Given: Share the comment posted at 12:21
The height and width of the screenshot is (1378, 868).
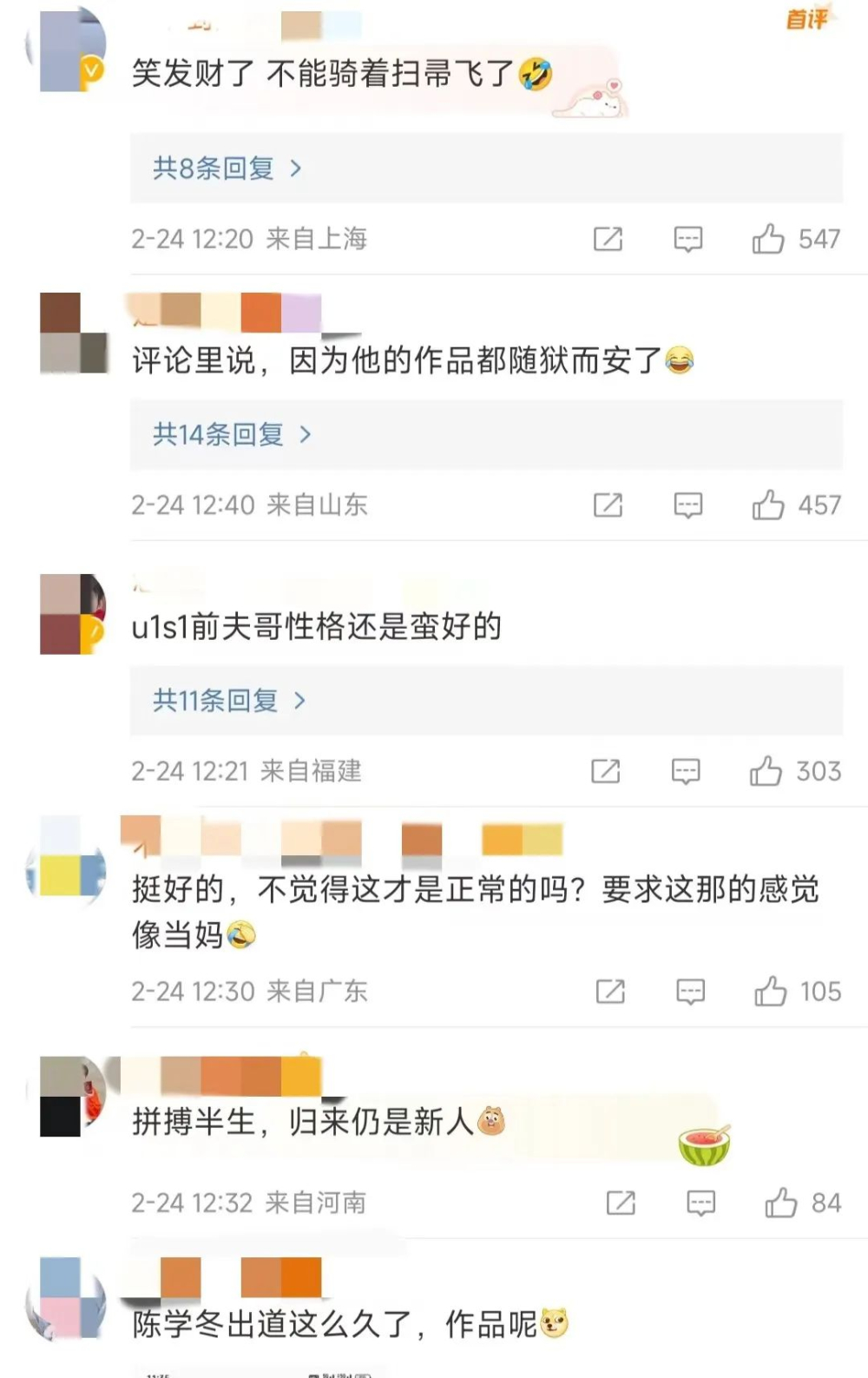Looking at the screenshot, I should pos(605,771).
